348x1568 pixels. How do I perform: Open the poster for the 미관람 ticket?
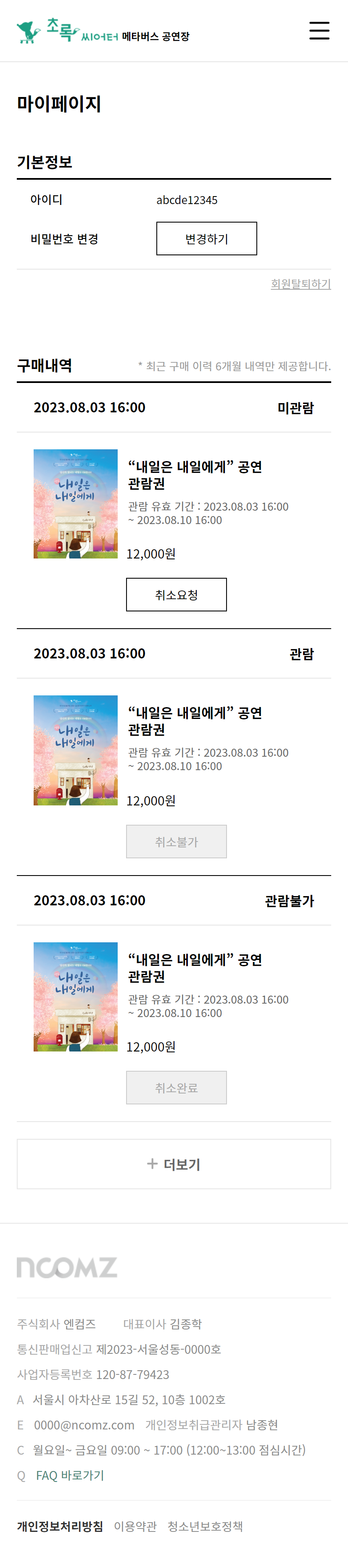[76, 503]
